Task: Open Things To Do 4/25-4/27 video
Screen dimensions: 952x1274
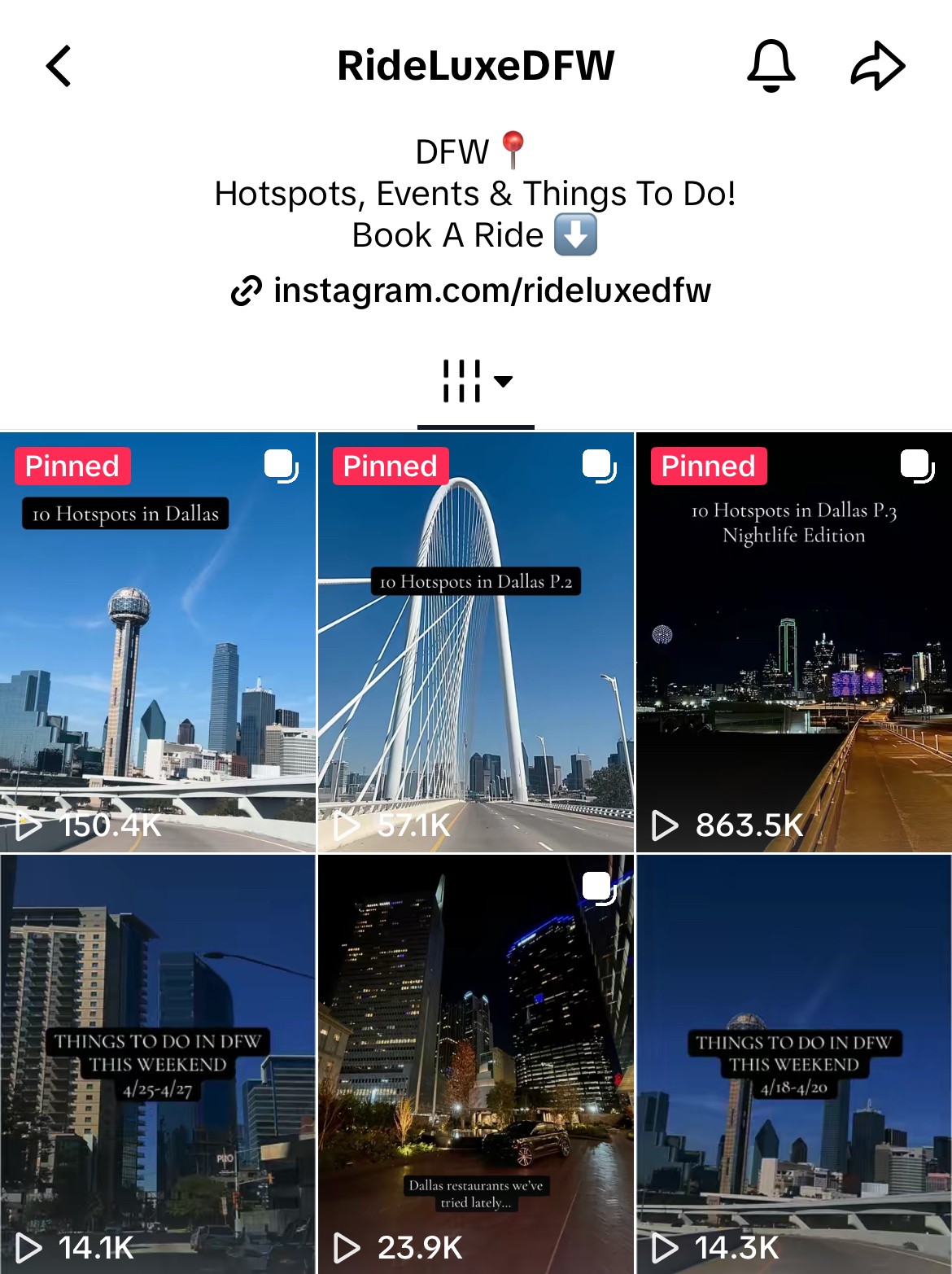Action: 157,1064
